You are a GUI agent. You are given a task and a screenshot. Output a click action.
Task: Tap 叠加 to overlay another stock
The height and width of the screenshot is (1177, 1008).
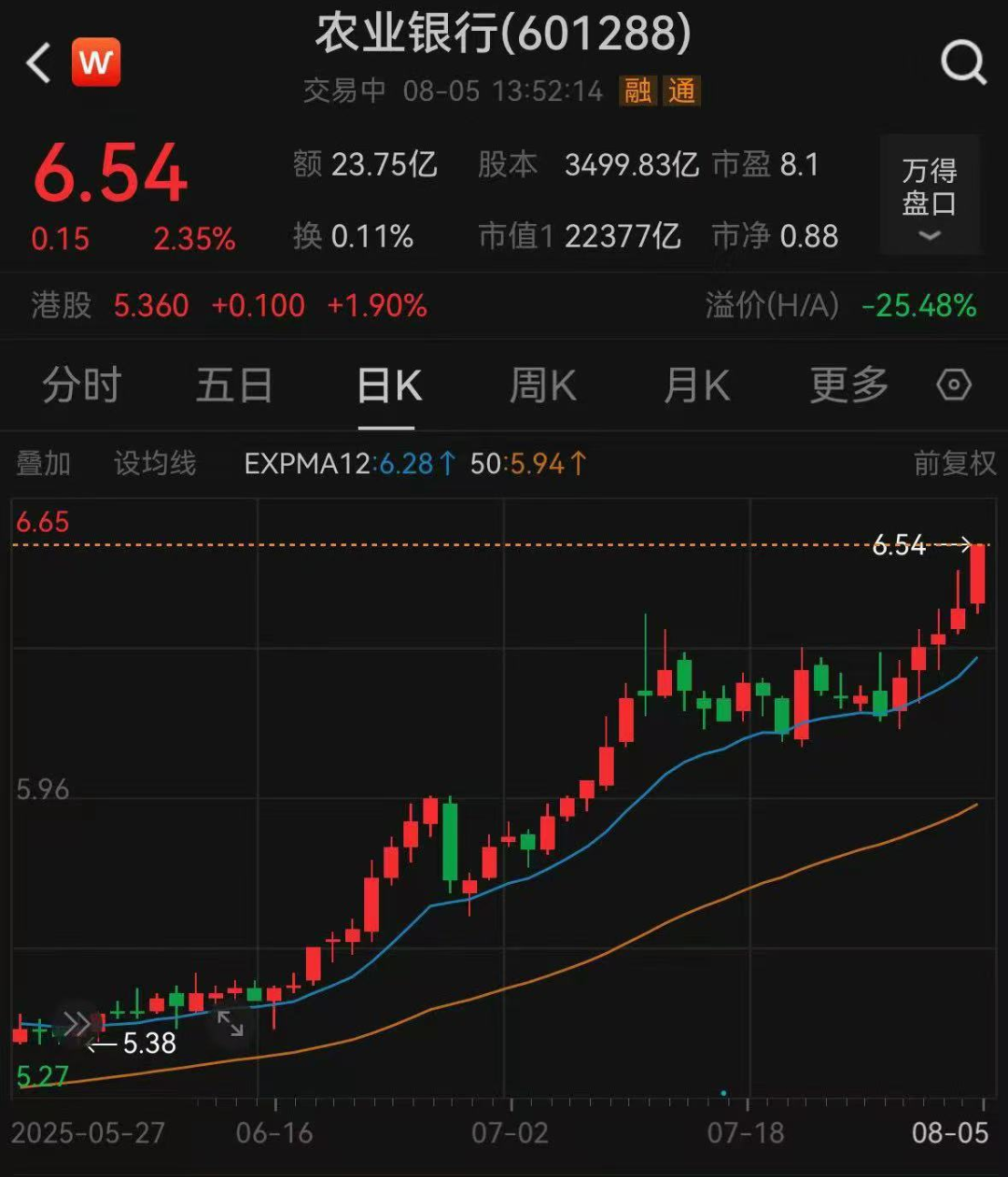(43, 463)
